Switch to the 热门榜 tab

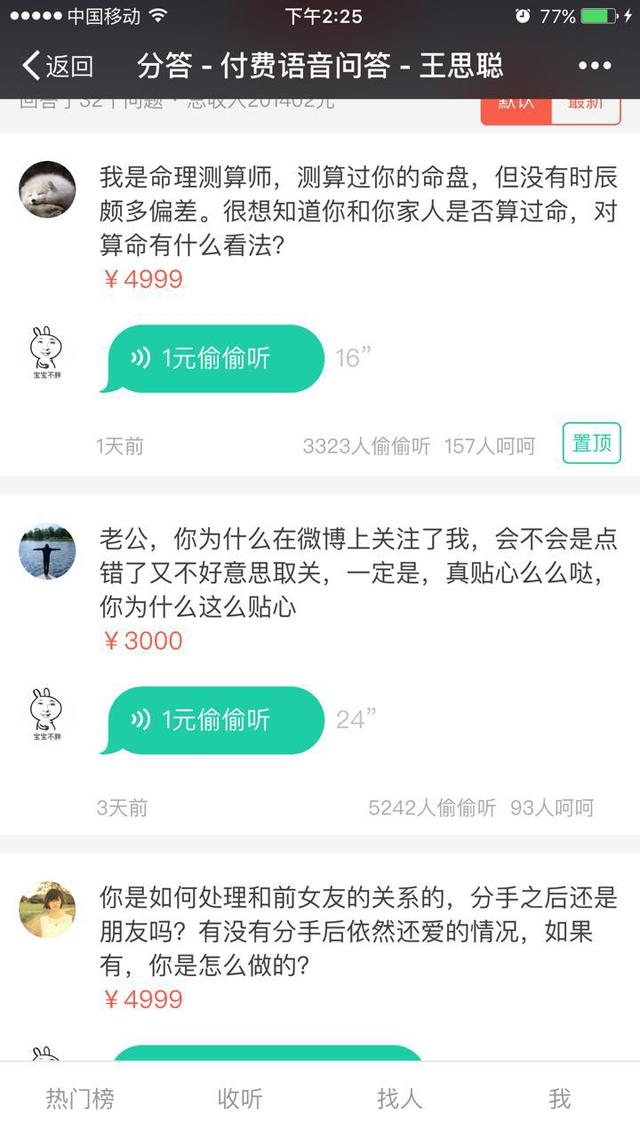pyautogui.click(x=80, y=1099)
